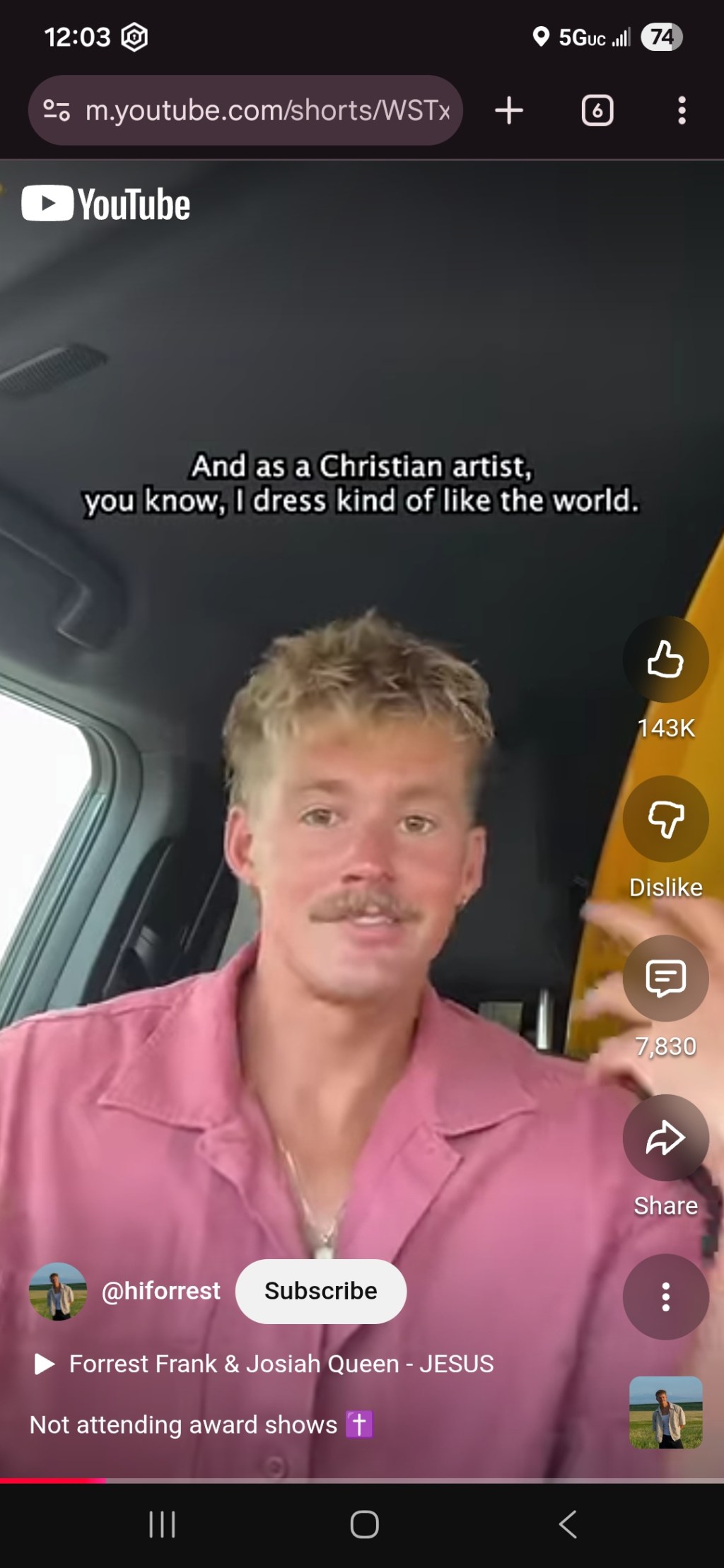Open the tab switcher showing 6 tabs
This screenshot has width=724, height=1568.
tap(596, 110)
